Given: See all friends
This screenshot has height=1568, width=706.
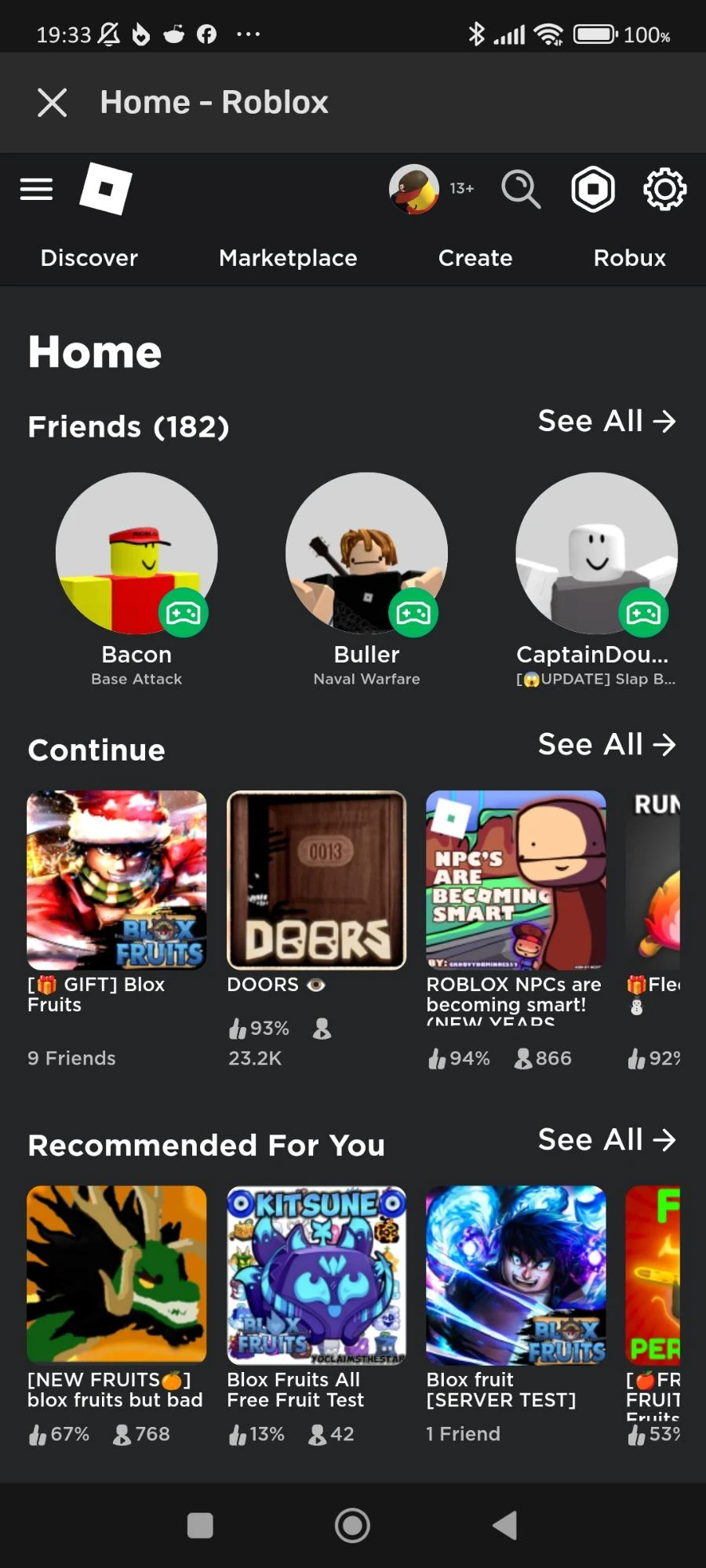Looking at the screenshot, I should tap(606, 422).
